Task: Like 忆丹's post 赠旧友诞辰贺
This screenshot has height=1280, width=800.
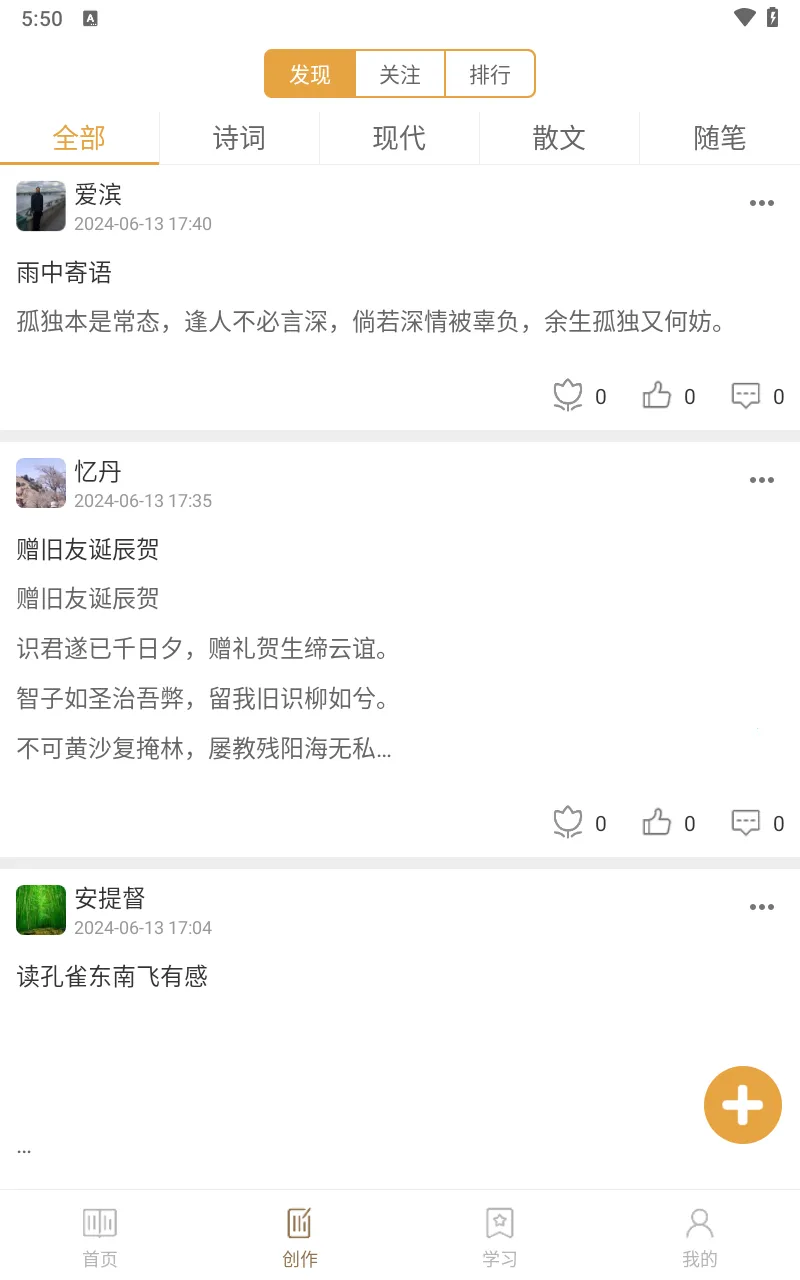Action: (657, 823)
